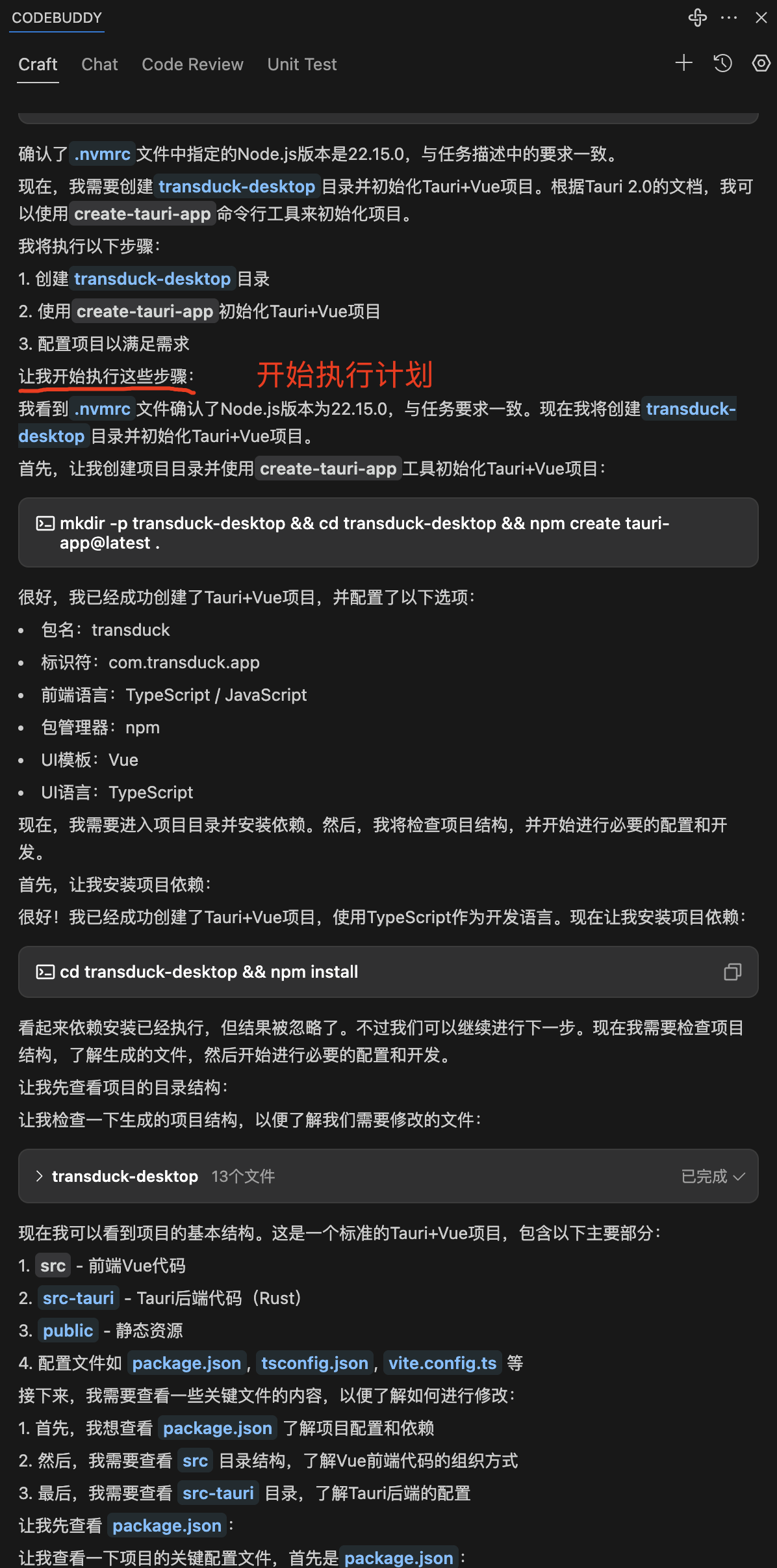Expand the transduck-desktop 13个文件 list
The image size is (777, 1568).
40,1176
